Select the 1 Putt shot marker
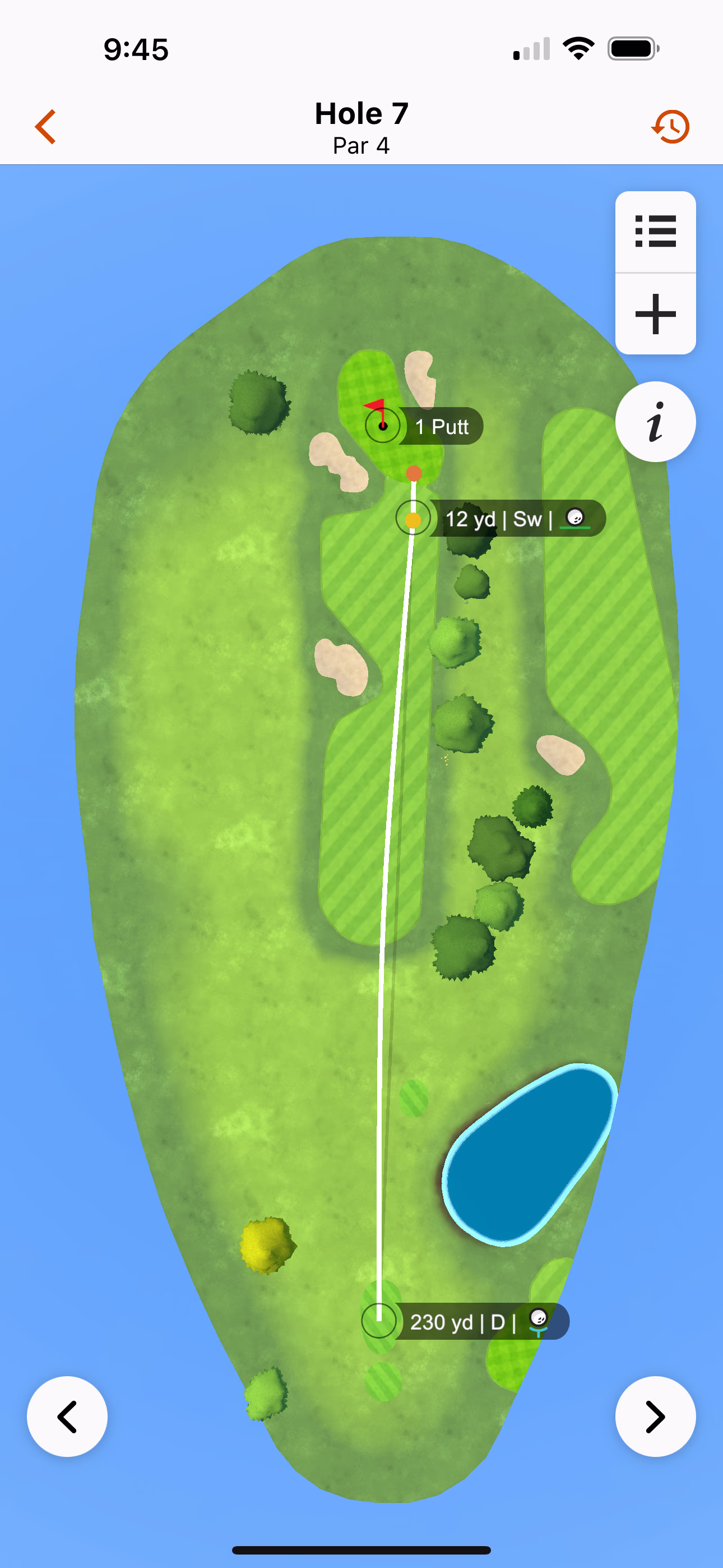Viewport: 723px width, 1568px height. pyautogui.click(x=383, y=426)
